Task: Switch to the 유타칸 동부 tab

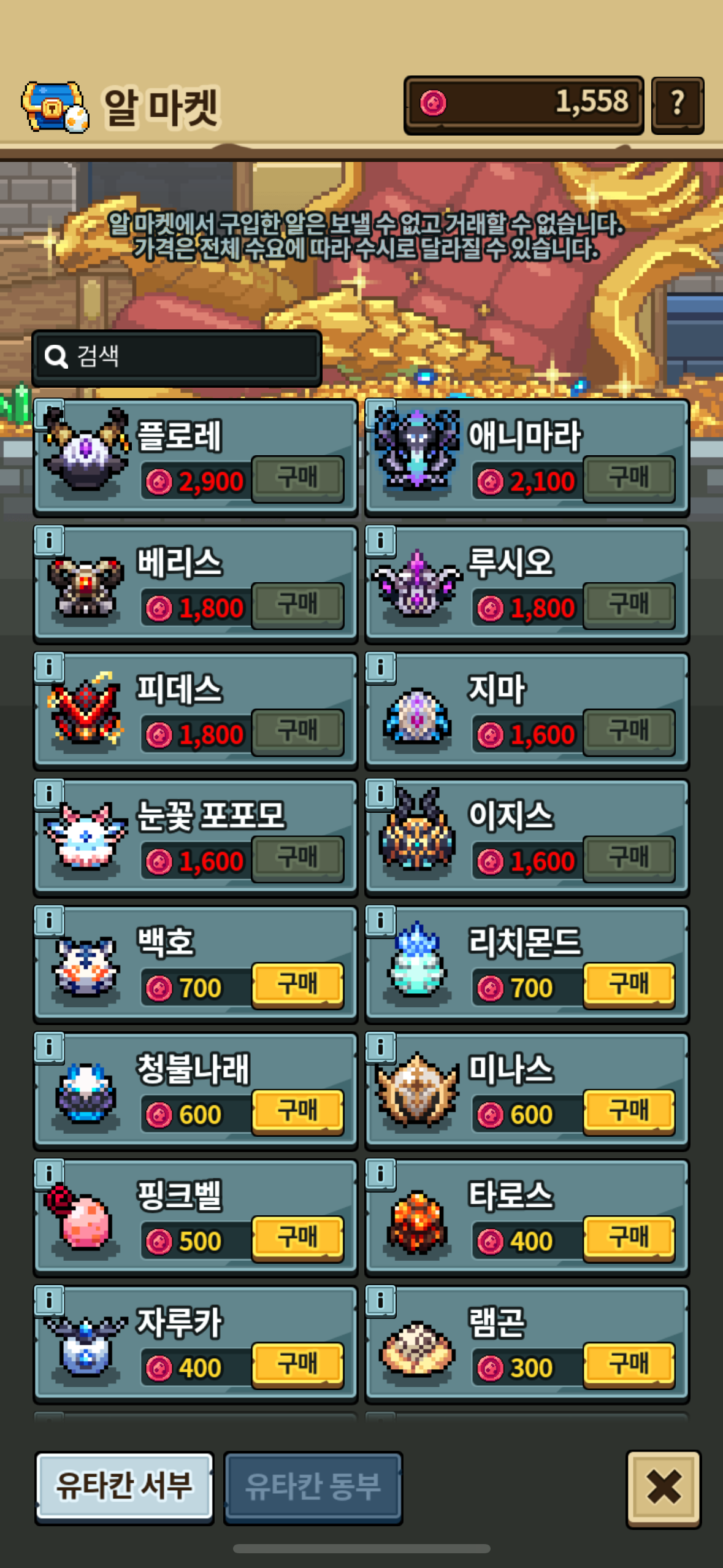Action: (x=313, y=1487)
